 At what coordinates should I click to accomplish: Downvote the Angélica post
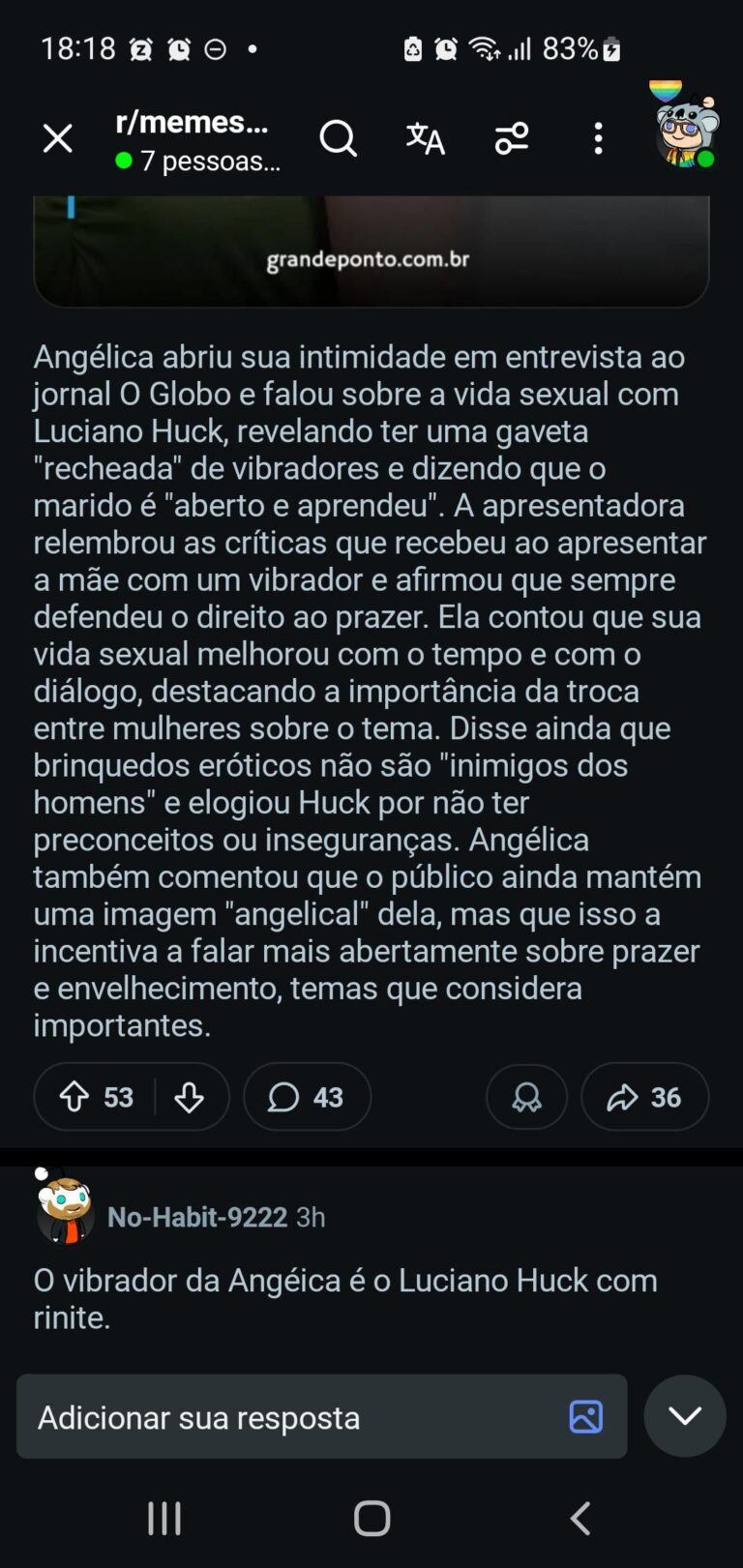tap(190, 1097)
